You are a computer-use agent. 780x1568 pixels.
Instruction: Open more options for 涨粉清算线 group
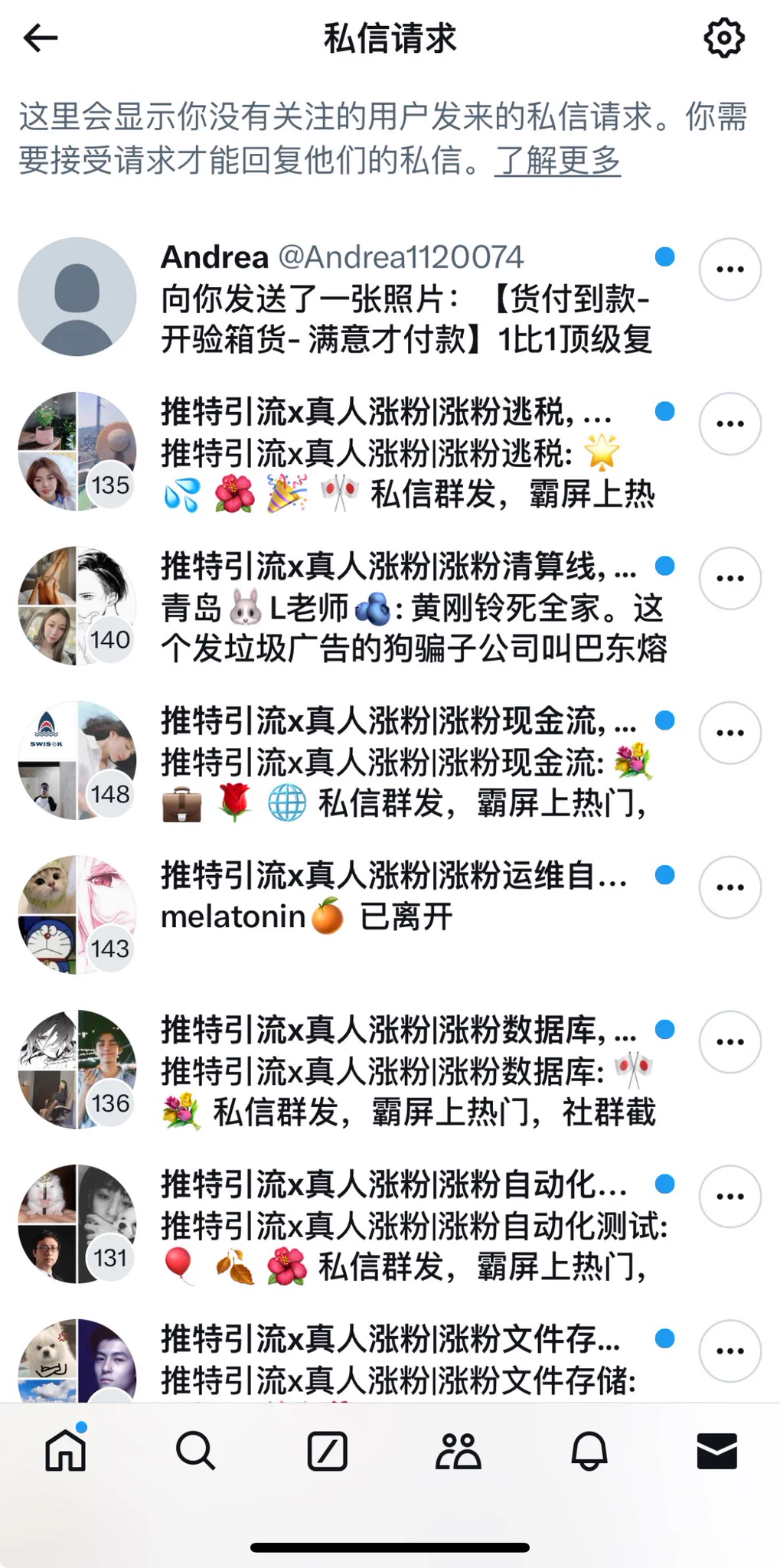tap(729, 579)
